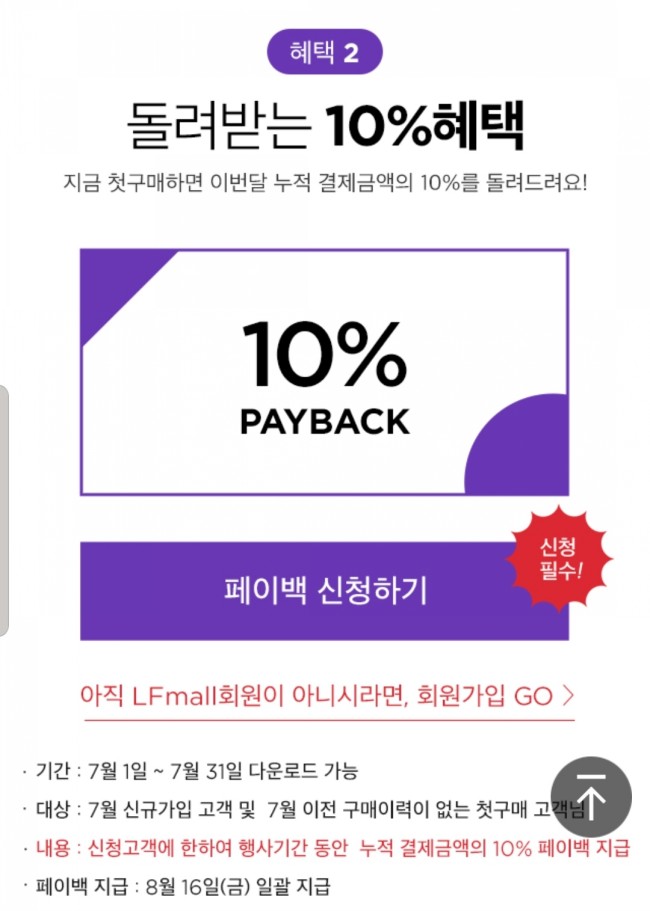Jump back to top with arrow button

[590, 796]
